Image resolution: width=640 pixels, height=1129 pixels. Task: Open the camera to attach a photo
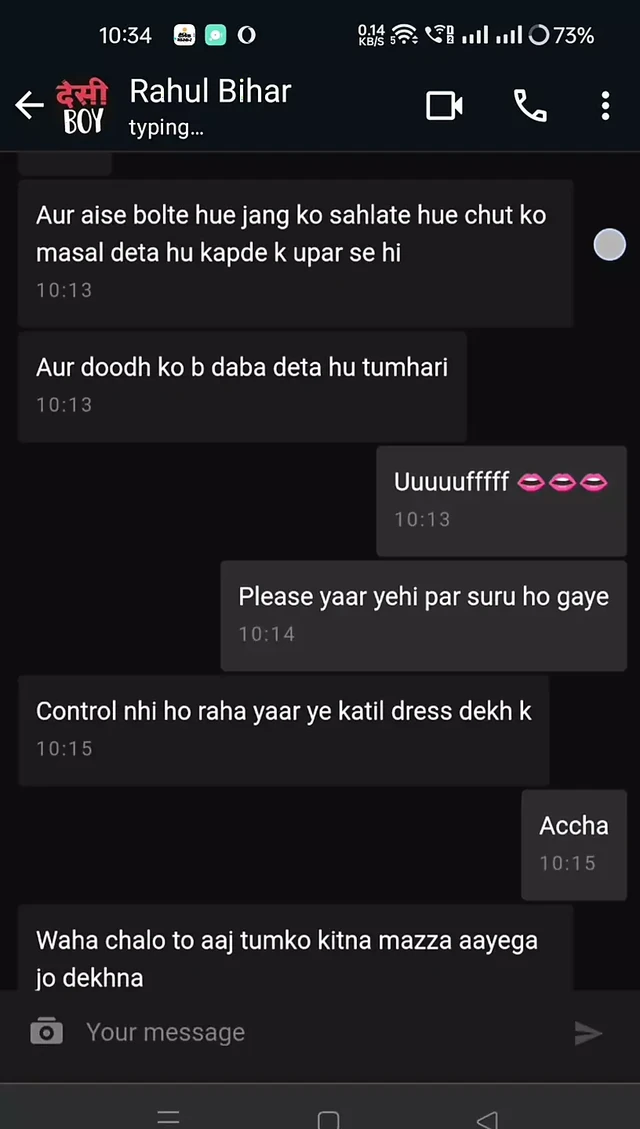[x=46, y=1032]
